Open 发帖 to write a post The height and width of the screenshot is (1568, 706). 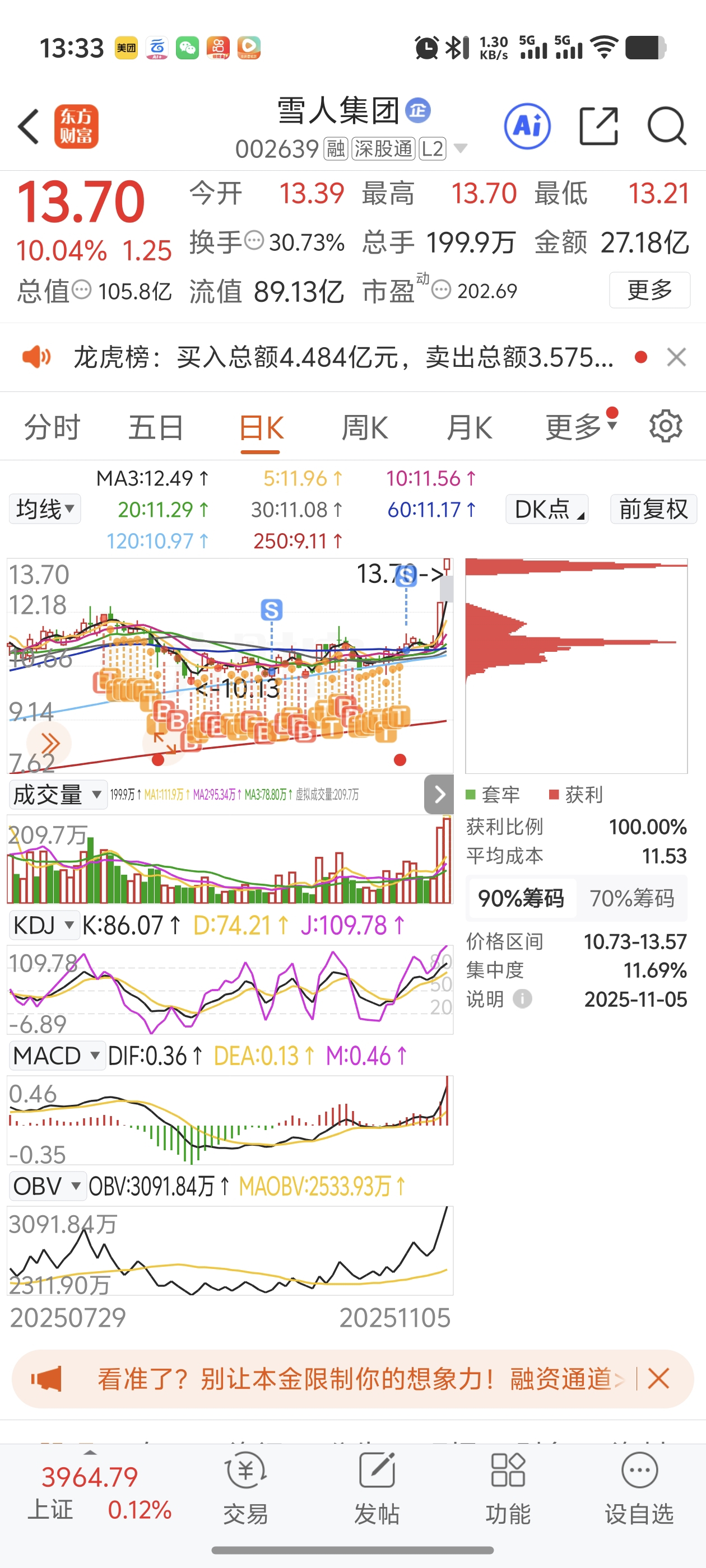click(377, 1486)
